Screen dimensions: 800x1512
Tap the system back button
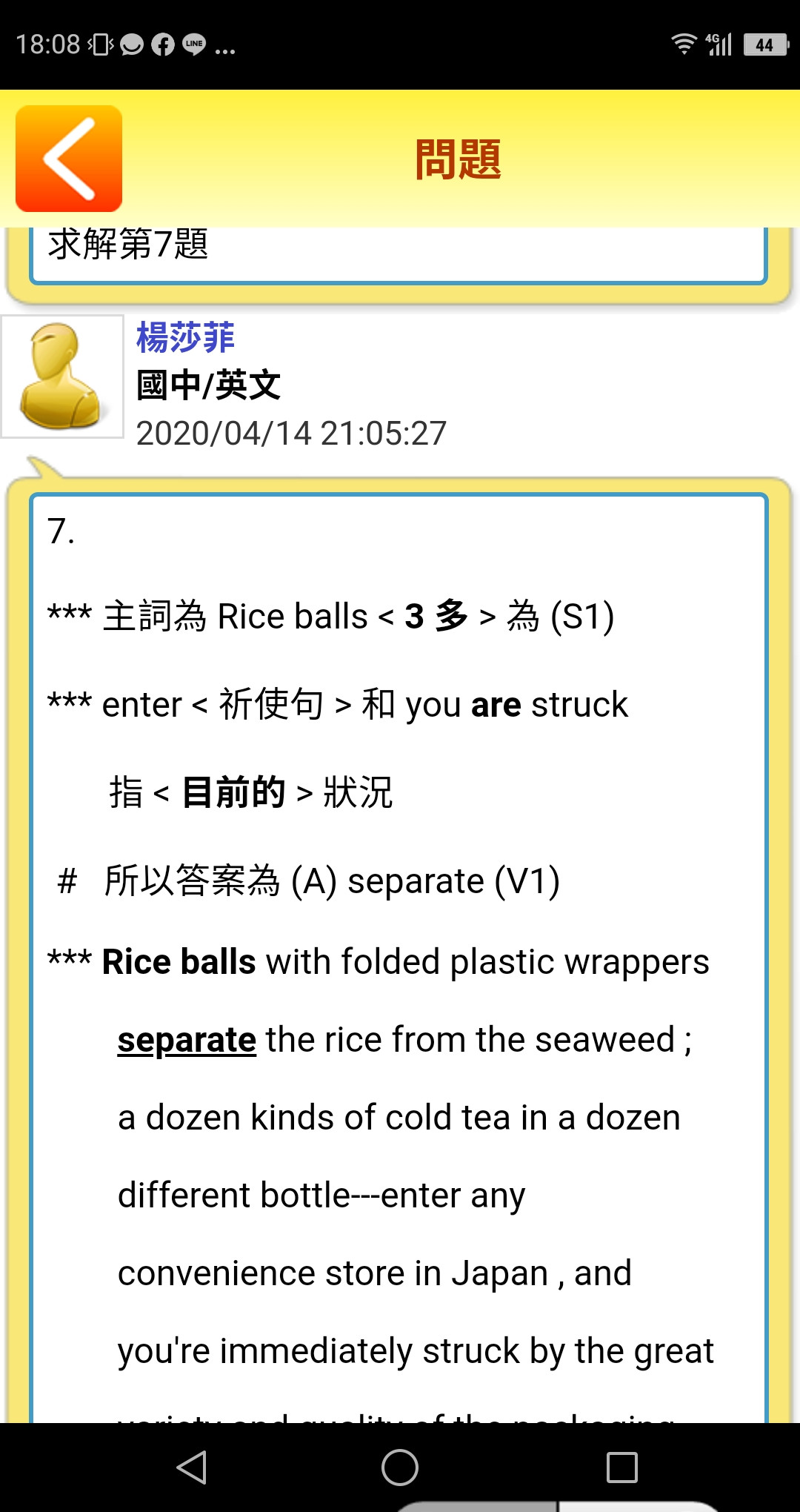pos(192,1468)
